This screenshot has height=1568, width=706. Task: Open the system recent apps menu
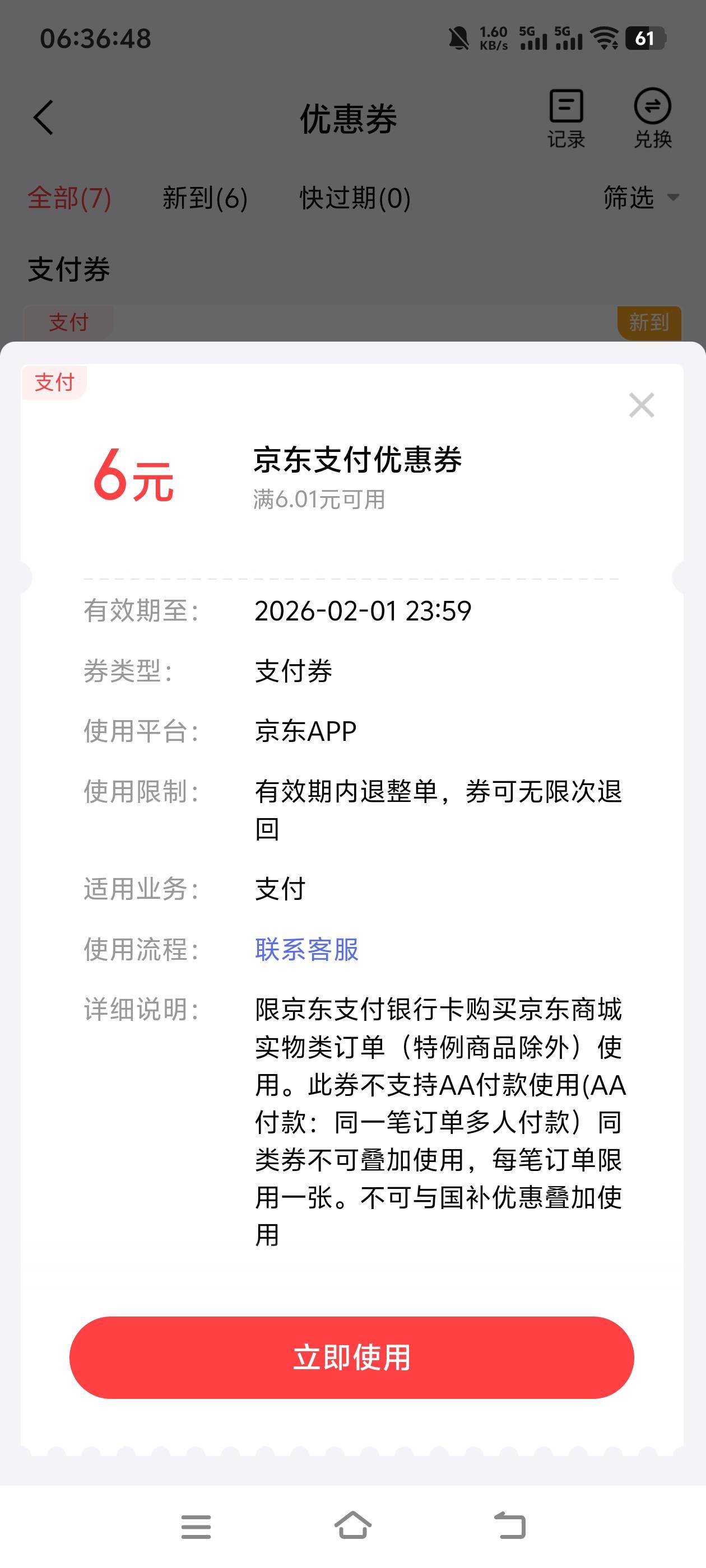pos(196,1526)
